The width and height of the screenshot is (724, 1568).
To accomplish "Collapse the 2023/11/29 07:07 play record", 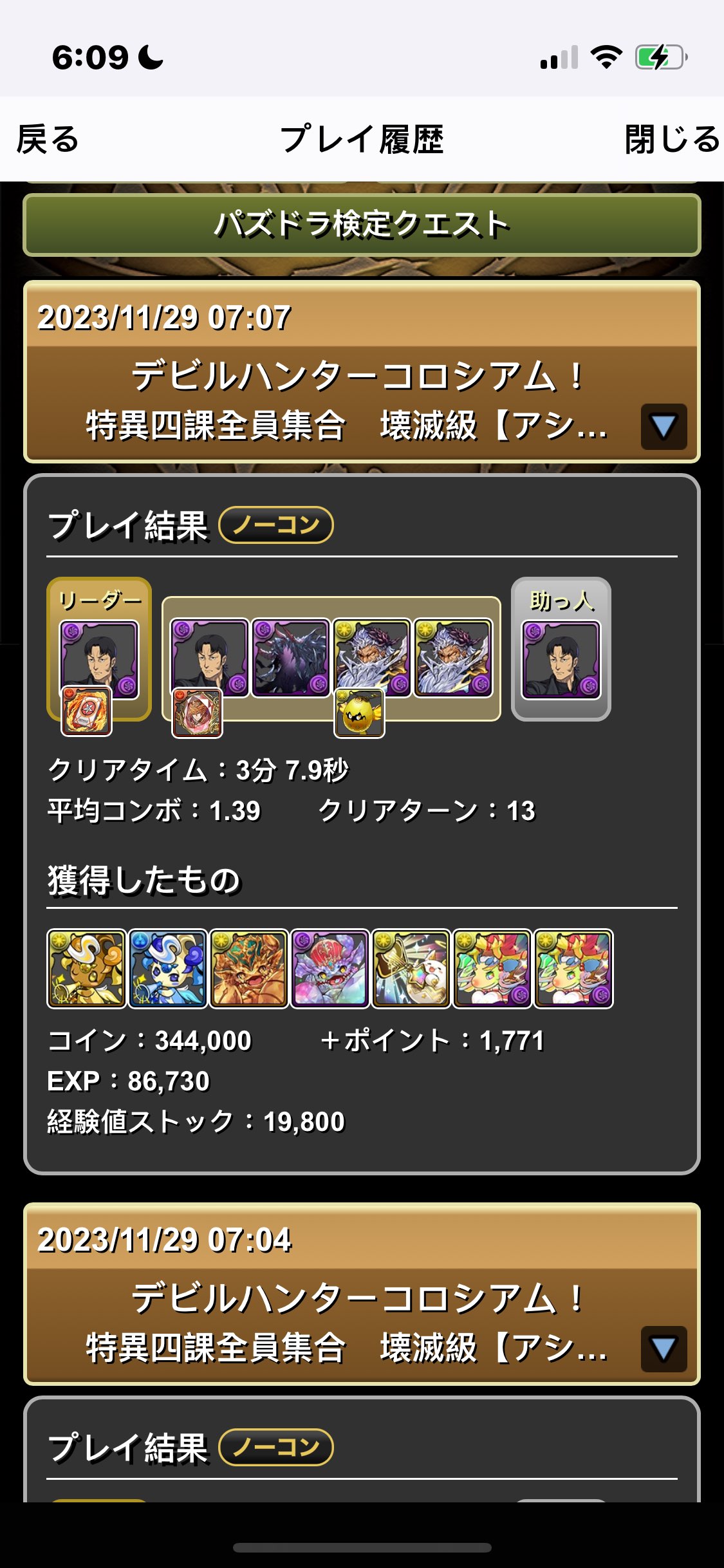I will coord(664,426).
